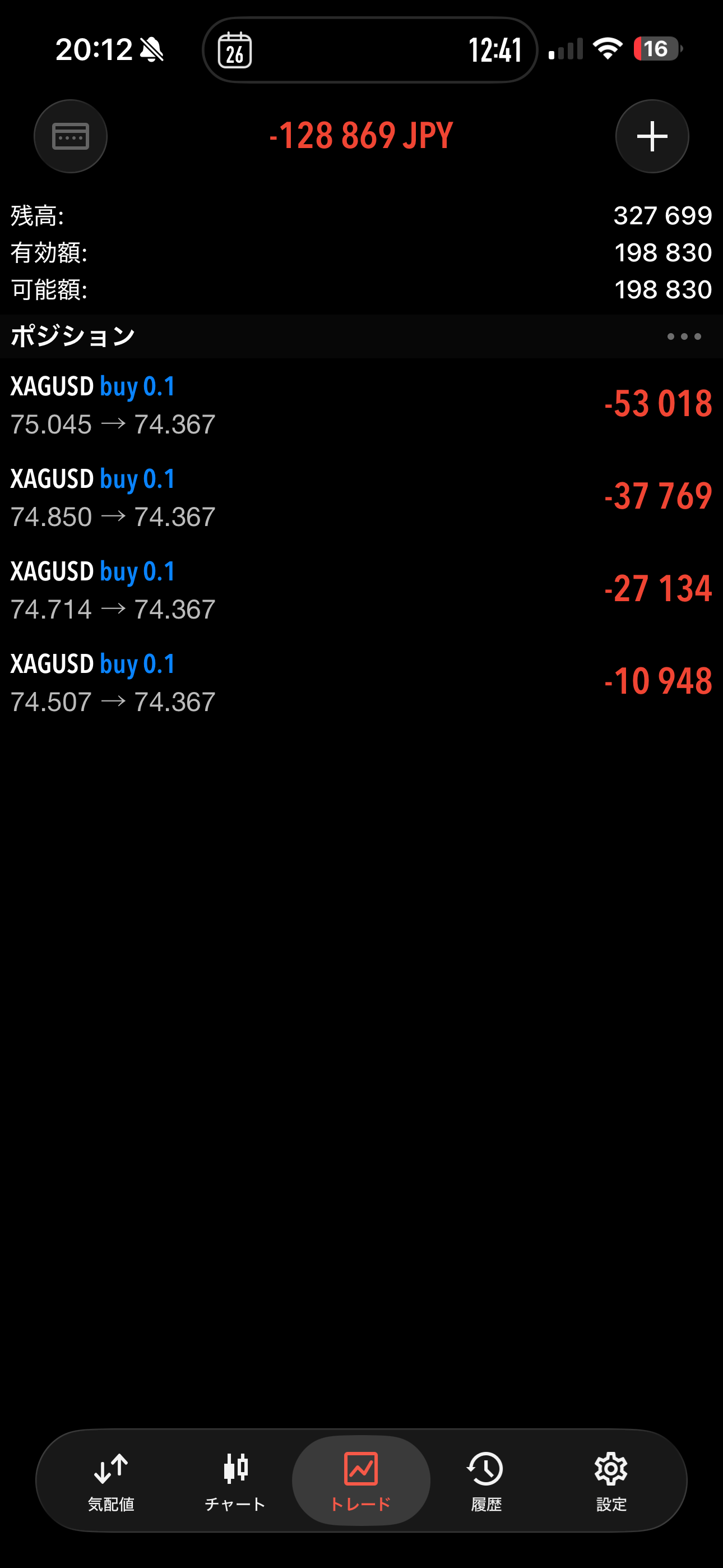Open the positions three-dot menu
The width and height of the screenshot is (723, 1568).
(x=683, y=336)
